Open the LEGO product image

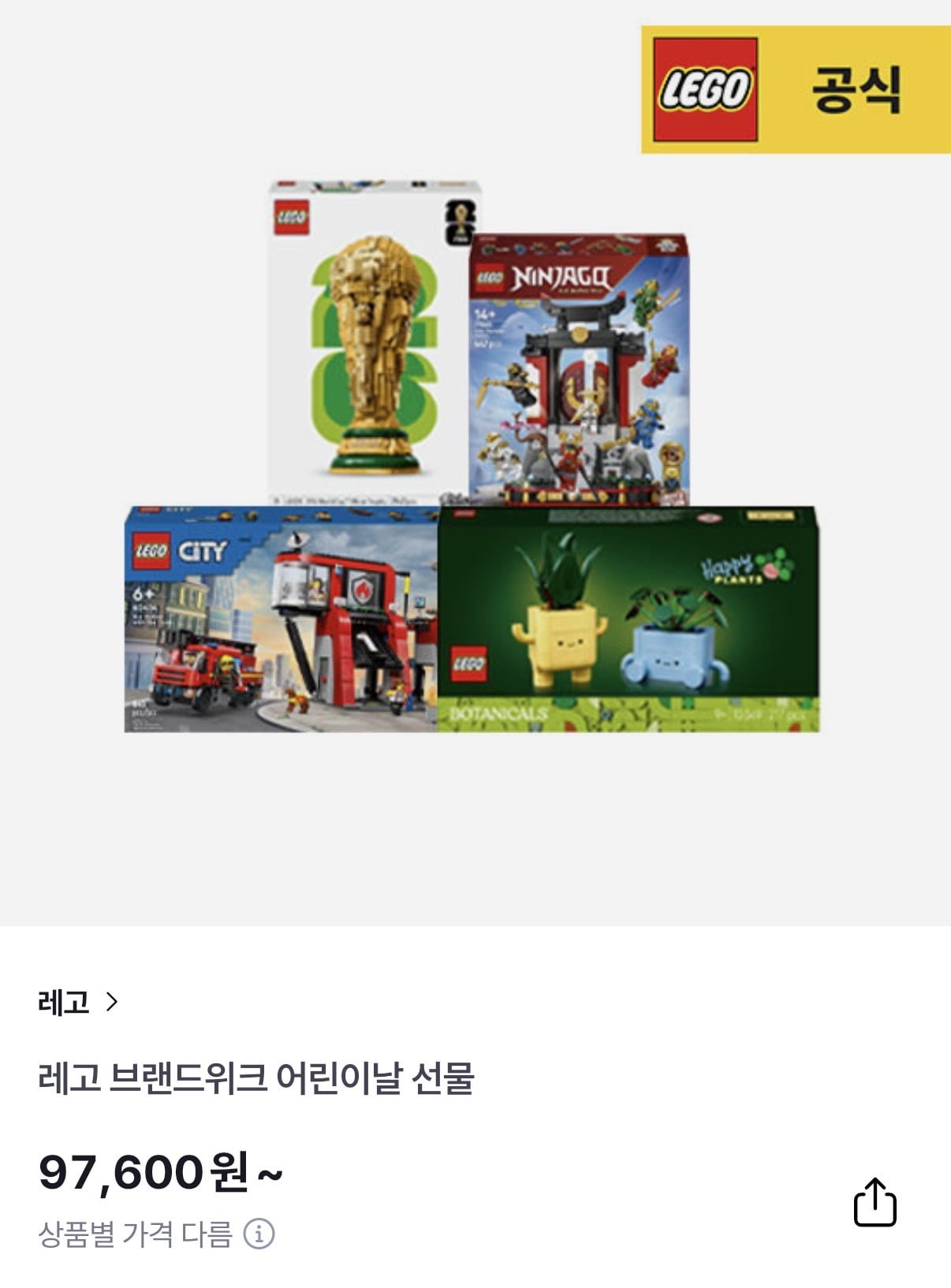click(472, 457)
